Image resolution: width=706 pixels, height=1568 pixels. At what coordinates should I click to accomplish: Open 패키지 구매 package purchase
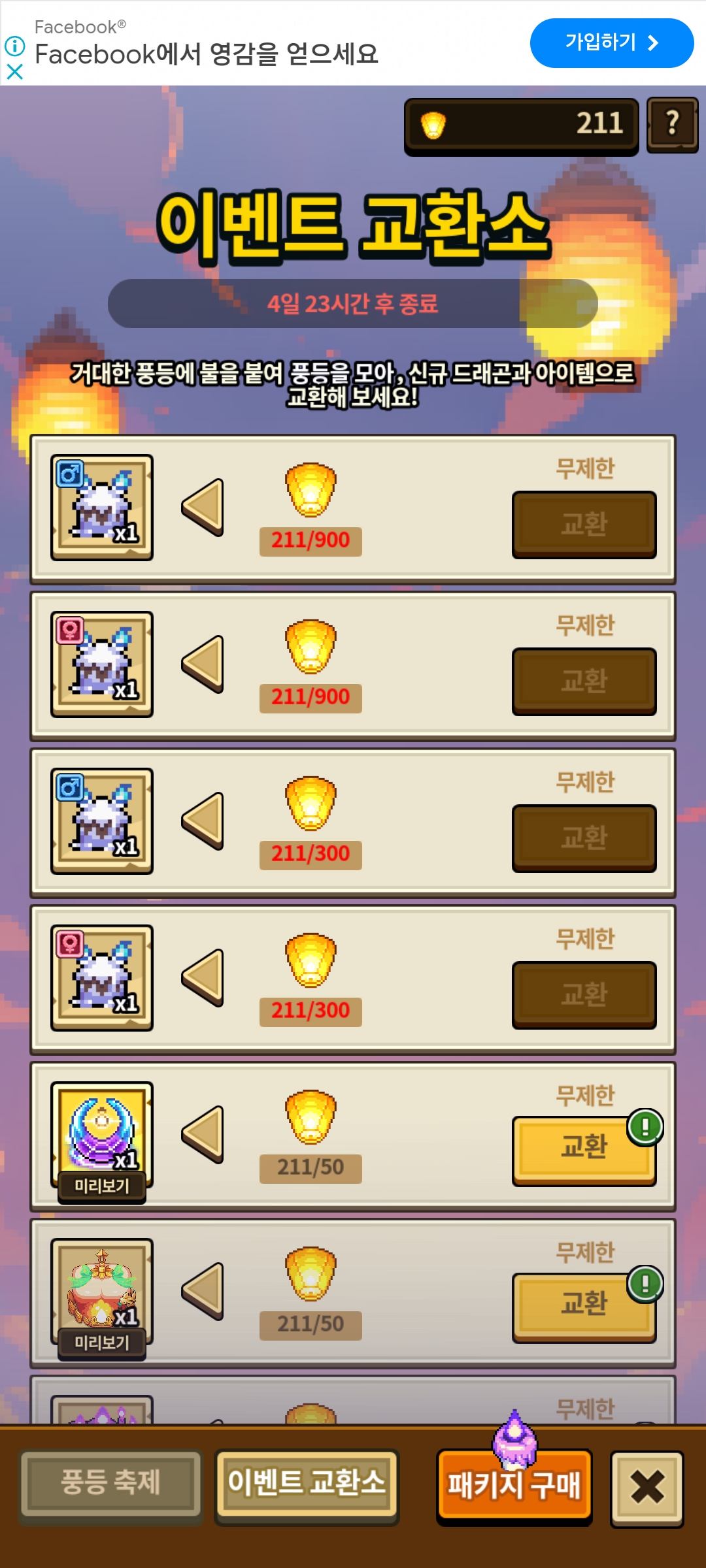(514, 1486)
